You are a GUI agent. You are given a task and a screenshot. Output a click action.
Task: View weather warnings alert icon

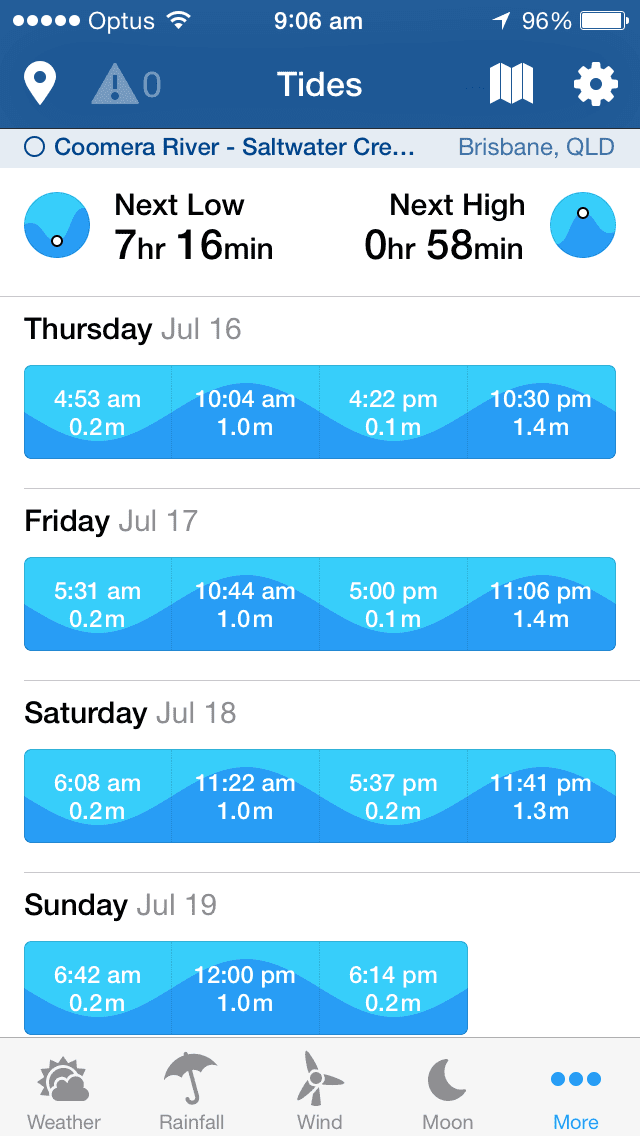(x=124, y=84)
